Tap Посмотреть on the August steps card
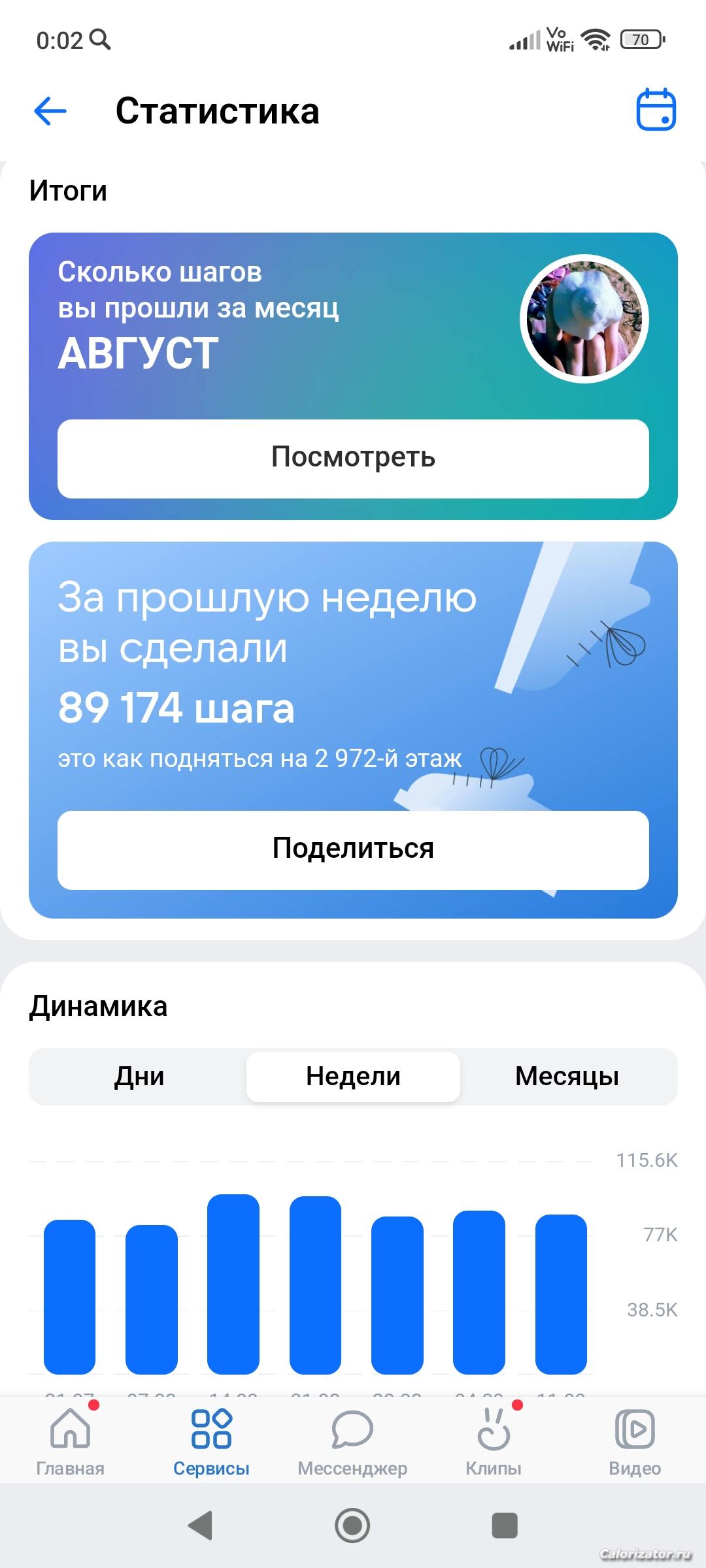Image resolution: width=706 pixels, height=1568 pixels. pyautogui.click(x=353, y=458)
